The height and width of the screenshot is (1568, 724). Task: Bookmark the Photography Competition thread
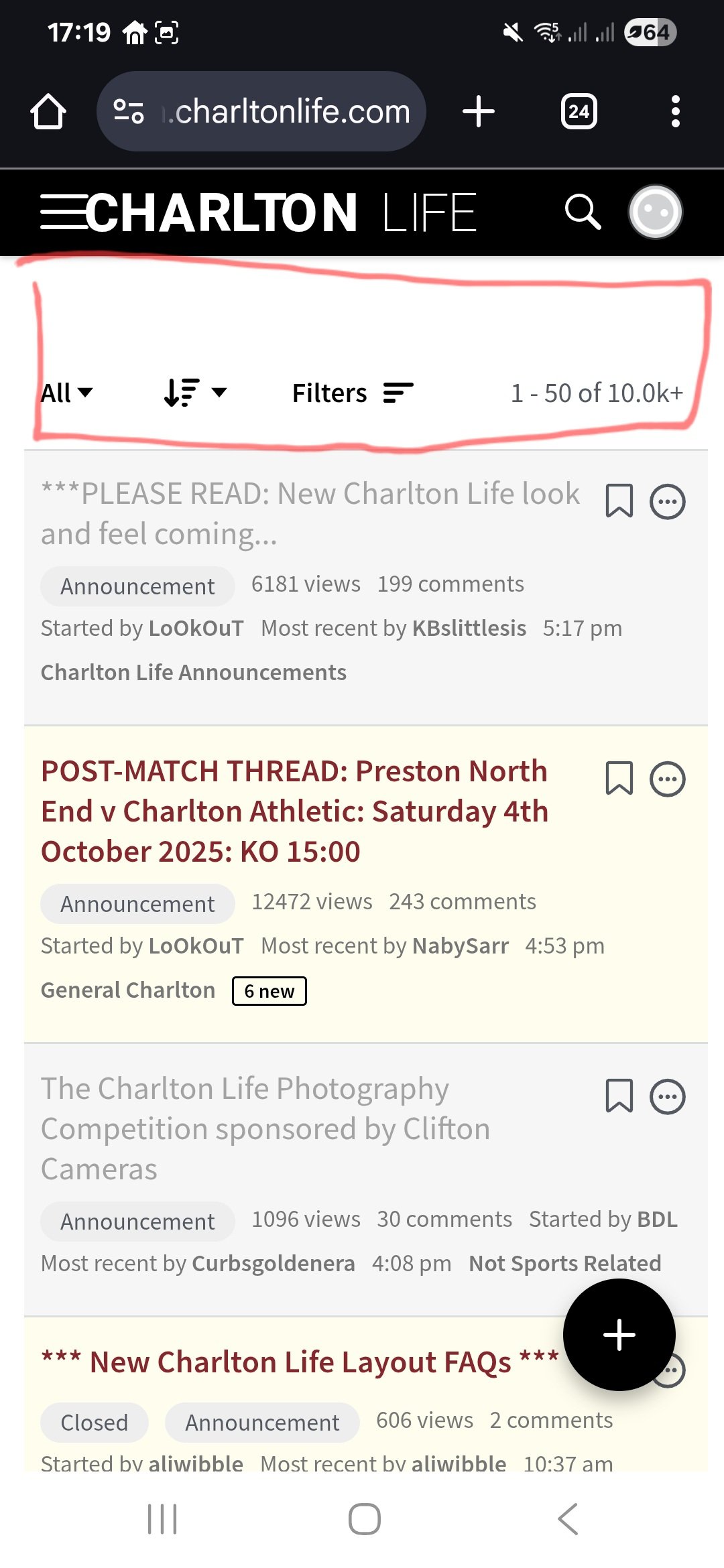(619, 1096)
